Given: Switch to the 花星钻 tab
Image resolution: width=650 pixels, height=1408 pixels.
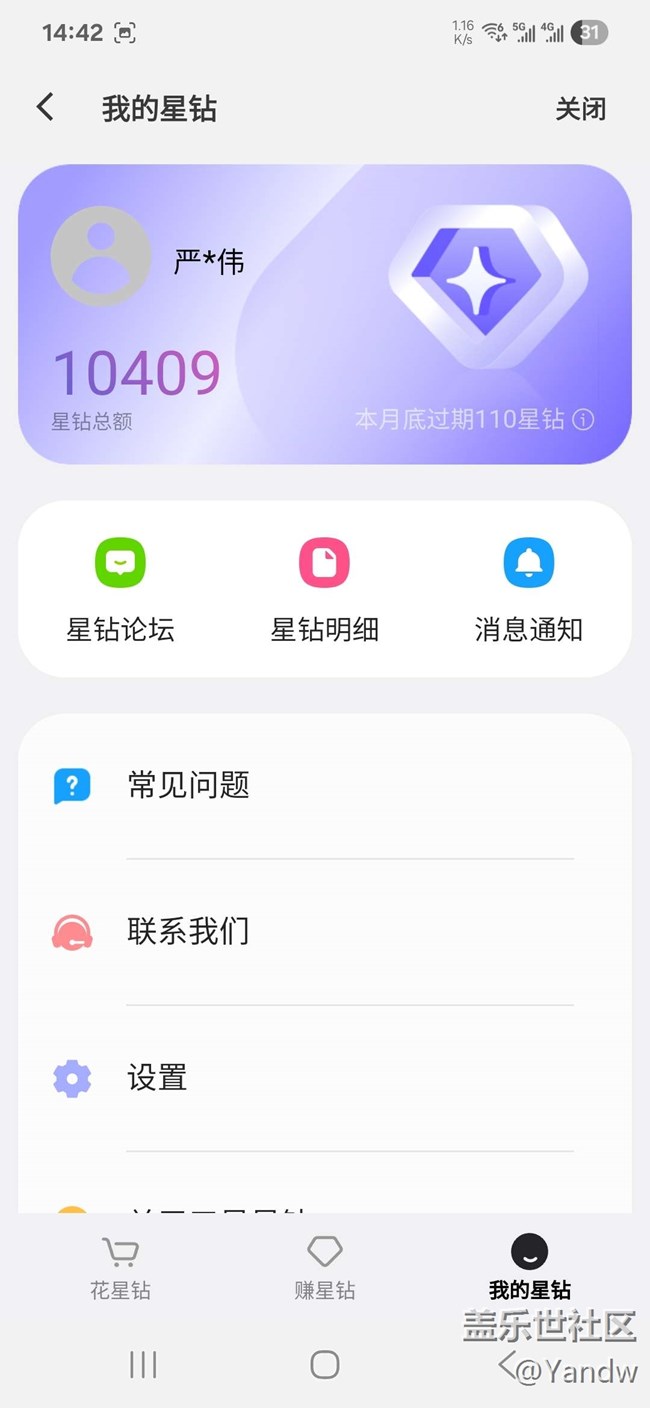Looking at the screenshot, I should click(x=120, y=1268).
